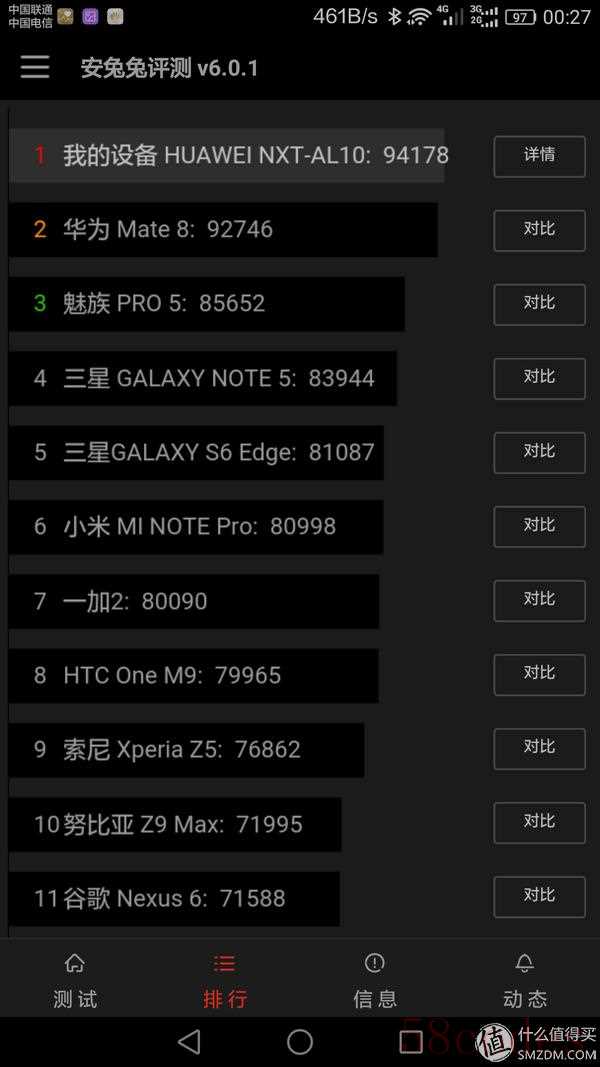Tap 对比 for 索尼 Xperia Z5

[539, 749]
